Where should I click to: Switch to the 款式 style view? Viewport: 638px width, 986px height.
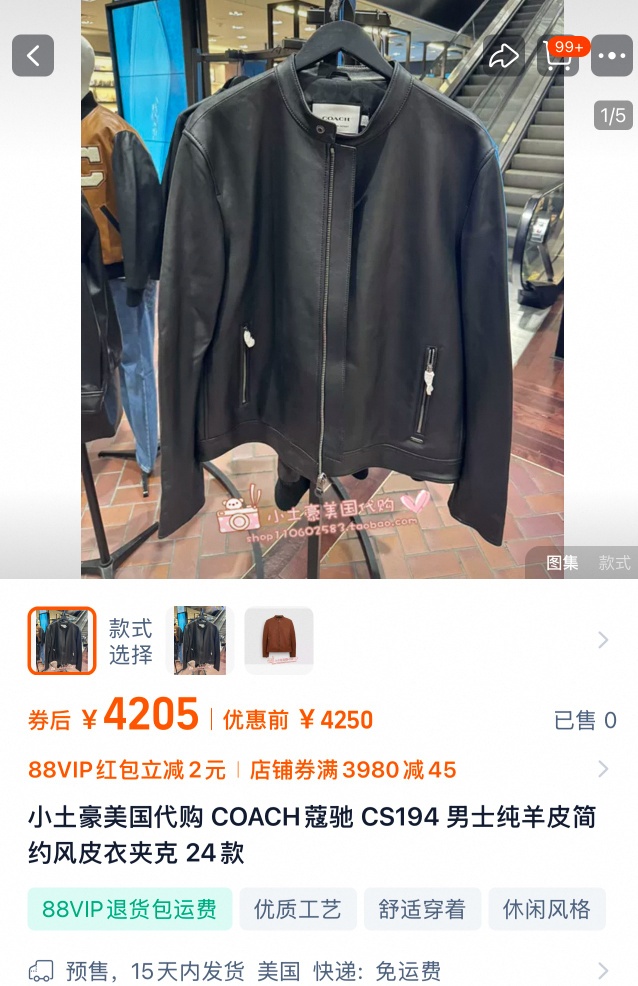pyautogui.click(x=614, y=563)
